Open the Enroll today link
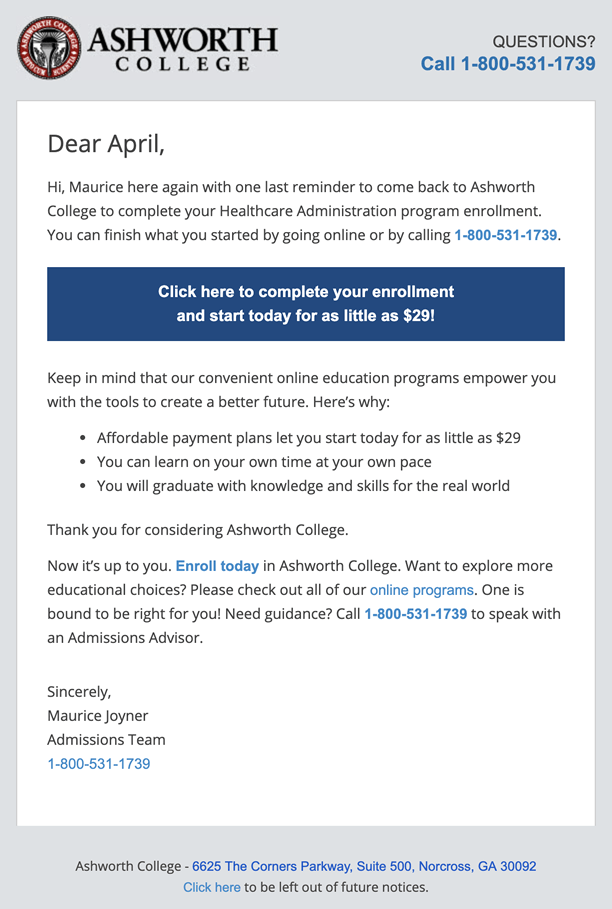This screenshot has height=909, width=612. pos(217,566)
